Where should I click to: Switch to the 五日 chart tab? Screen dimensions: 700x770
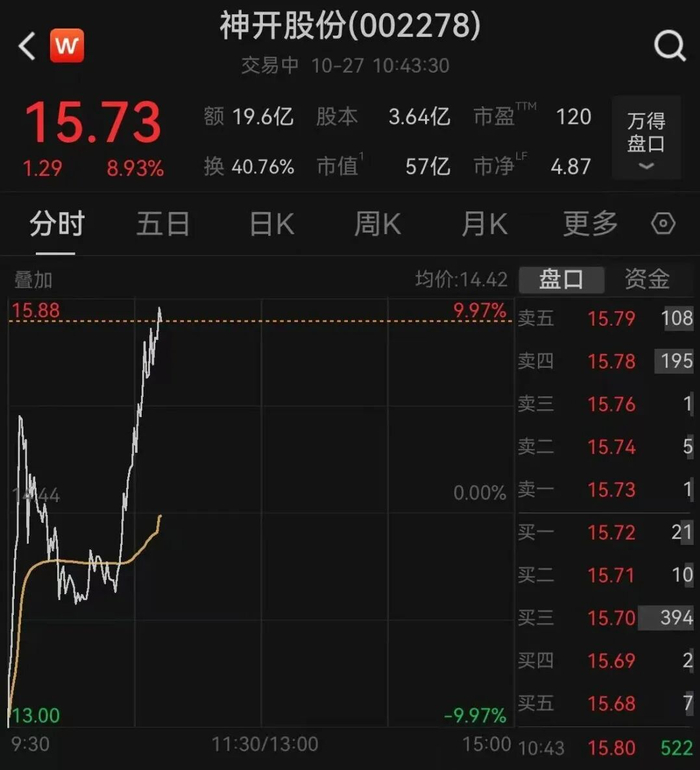(x=163, y=223)
